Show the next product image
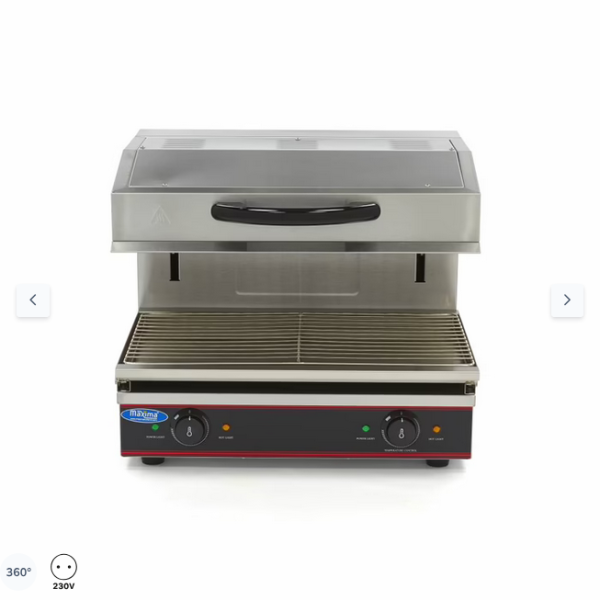Screen dimensions: 600x600 (567, 300)
